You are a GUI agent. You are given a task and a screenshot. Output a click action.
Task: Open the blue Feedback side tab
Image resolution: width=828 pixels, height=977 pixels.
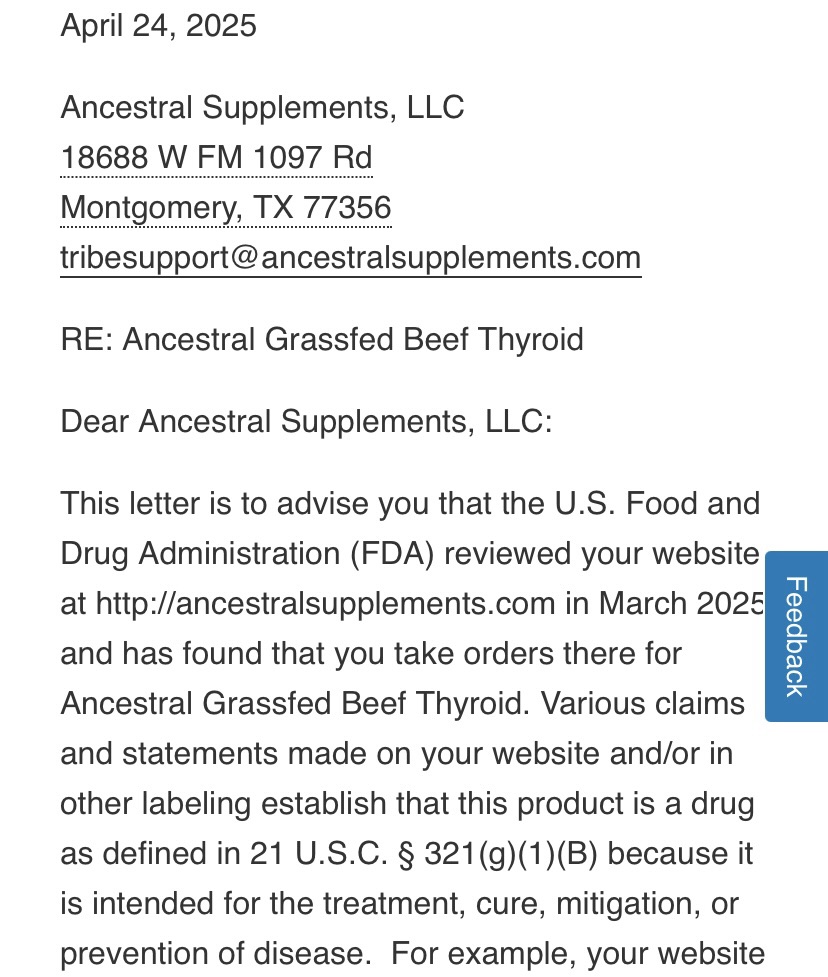tap(796, 636)
